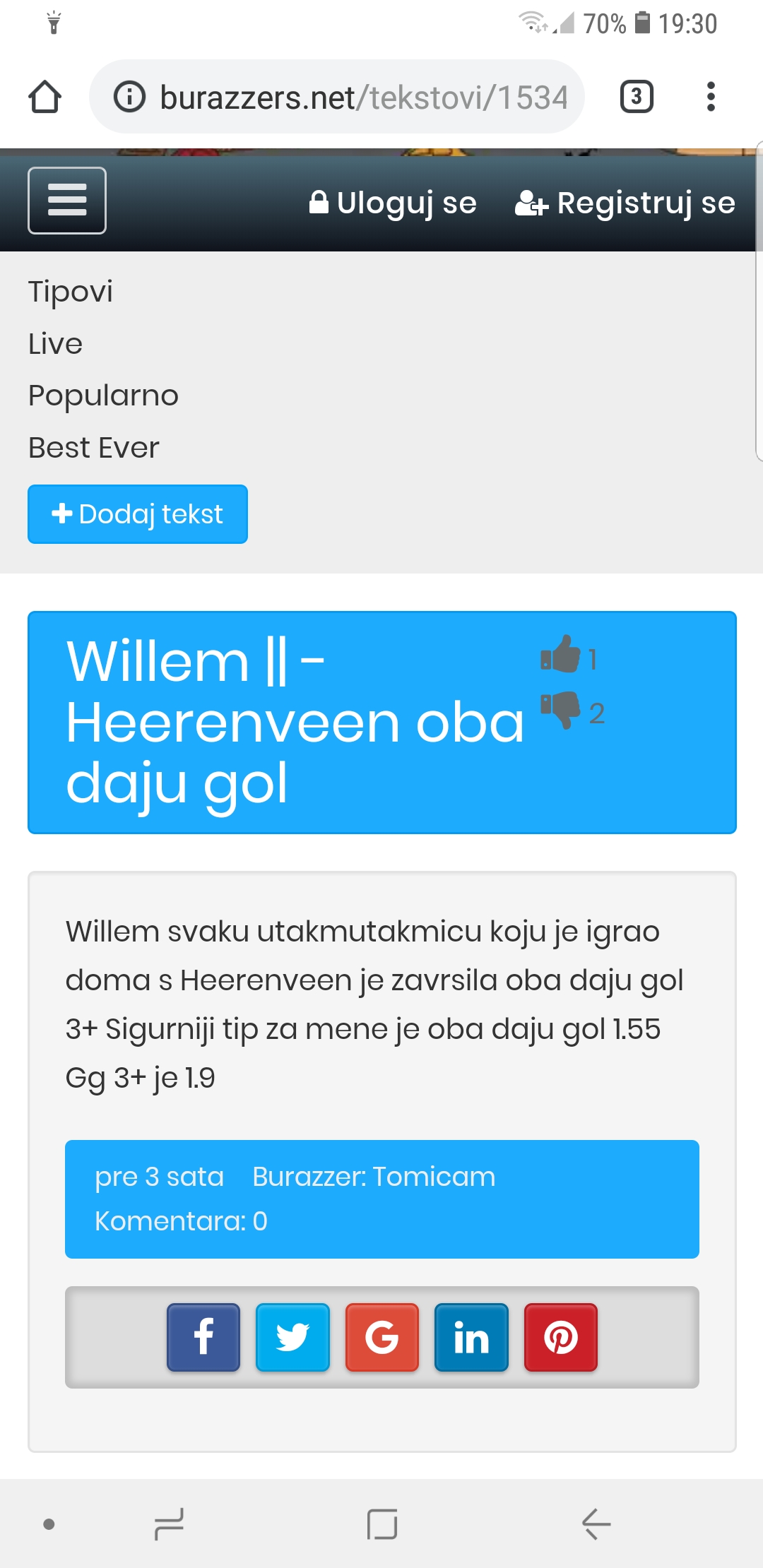
Task: Open the browser overflow menu
Action: [711, 97]
